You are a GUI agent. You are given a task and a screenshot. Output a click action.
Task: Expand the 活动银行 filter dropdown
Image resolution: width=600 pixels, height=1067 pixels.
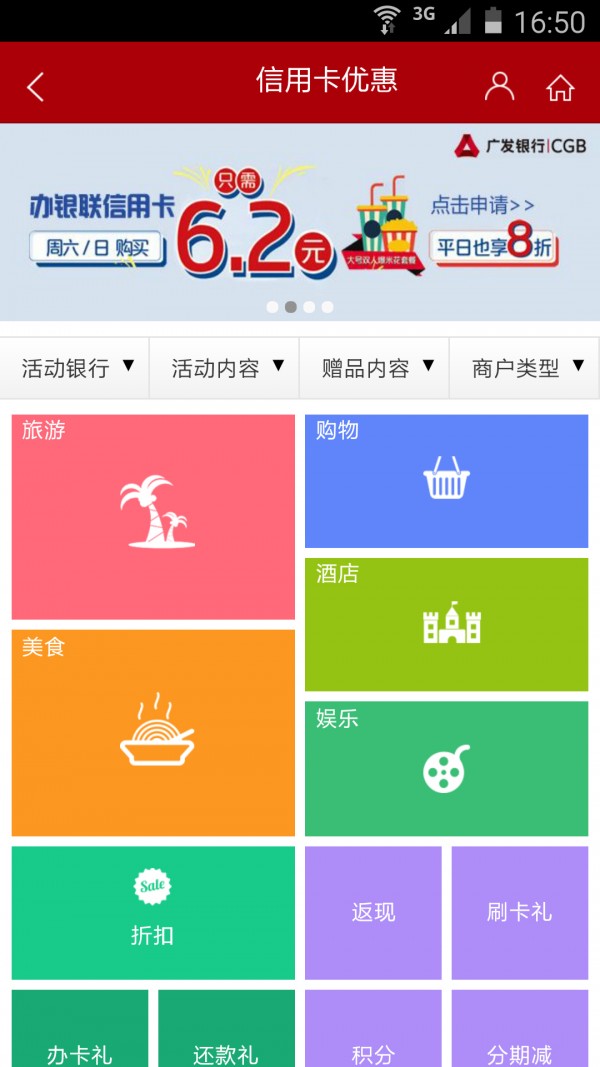(75, 368)
